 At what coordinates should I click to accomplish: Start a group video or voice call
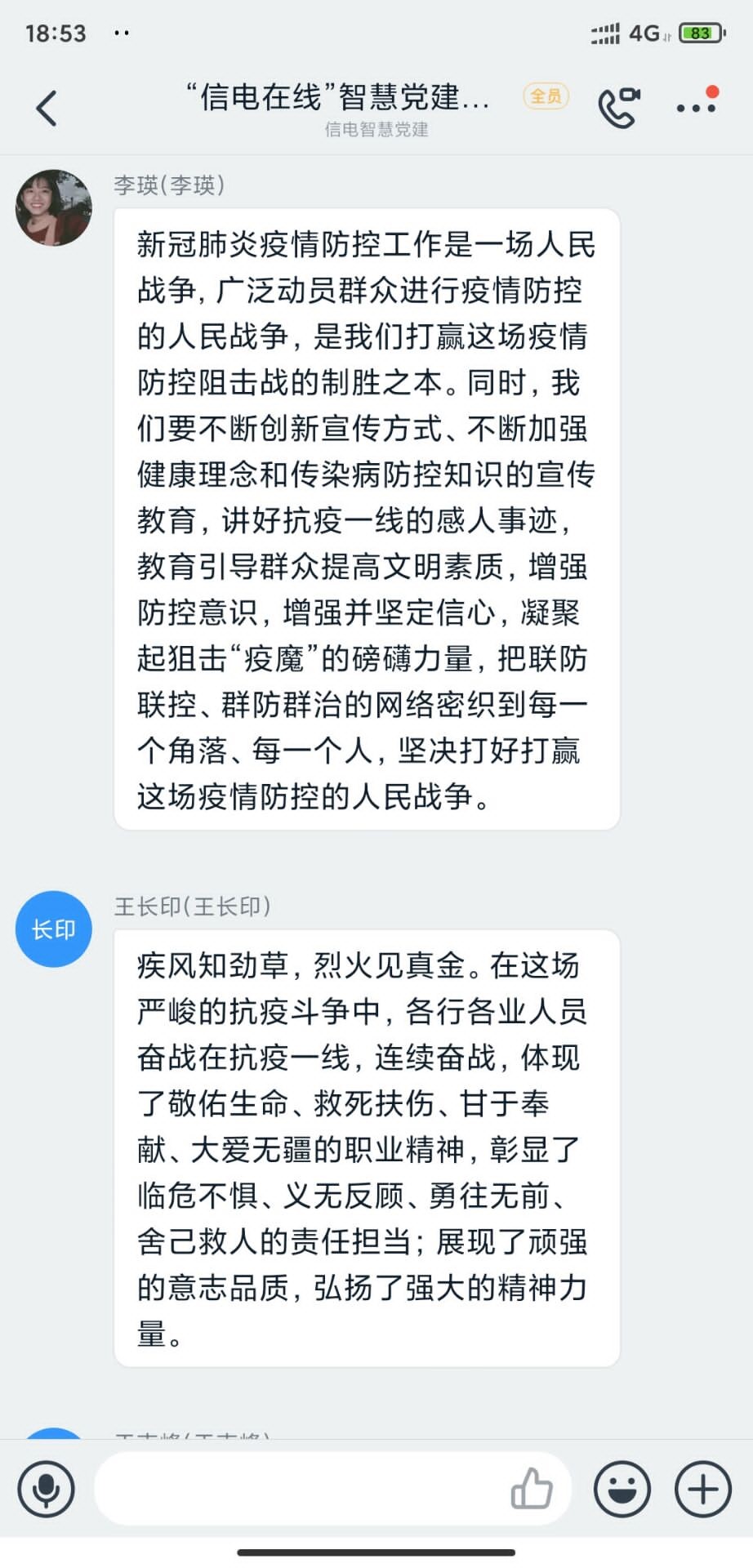[618, 108]
